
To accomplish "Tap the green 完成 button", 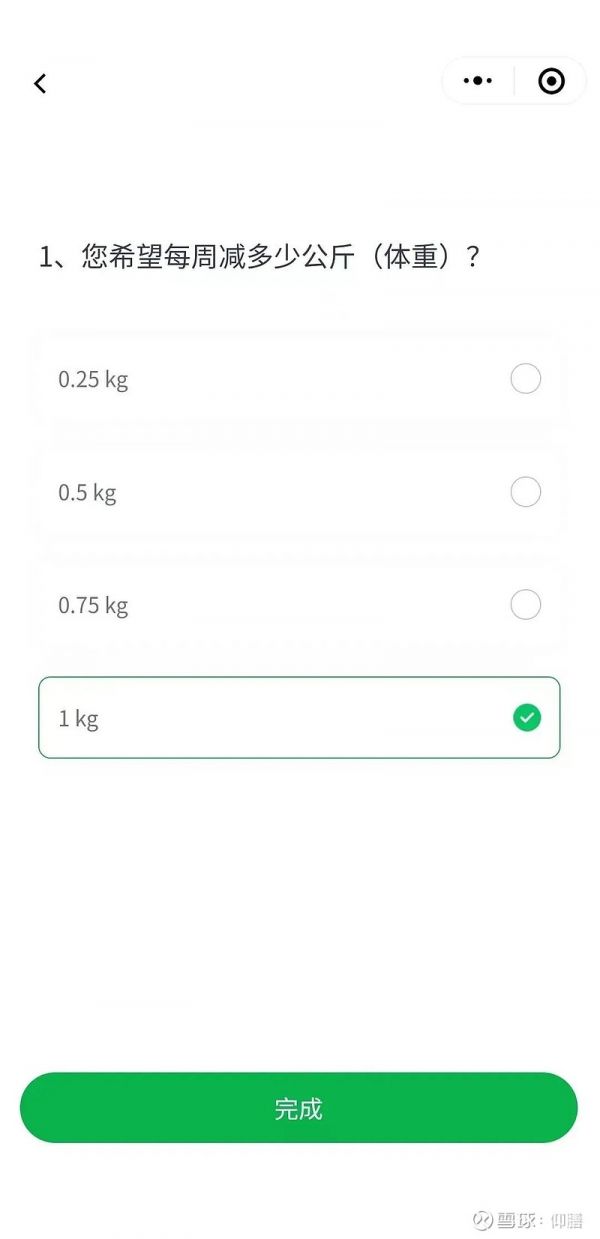I will (x=299, y=1108).
